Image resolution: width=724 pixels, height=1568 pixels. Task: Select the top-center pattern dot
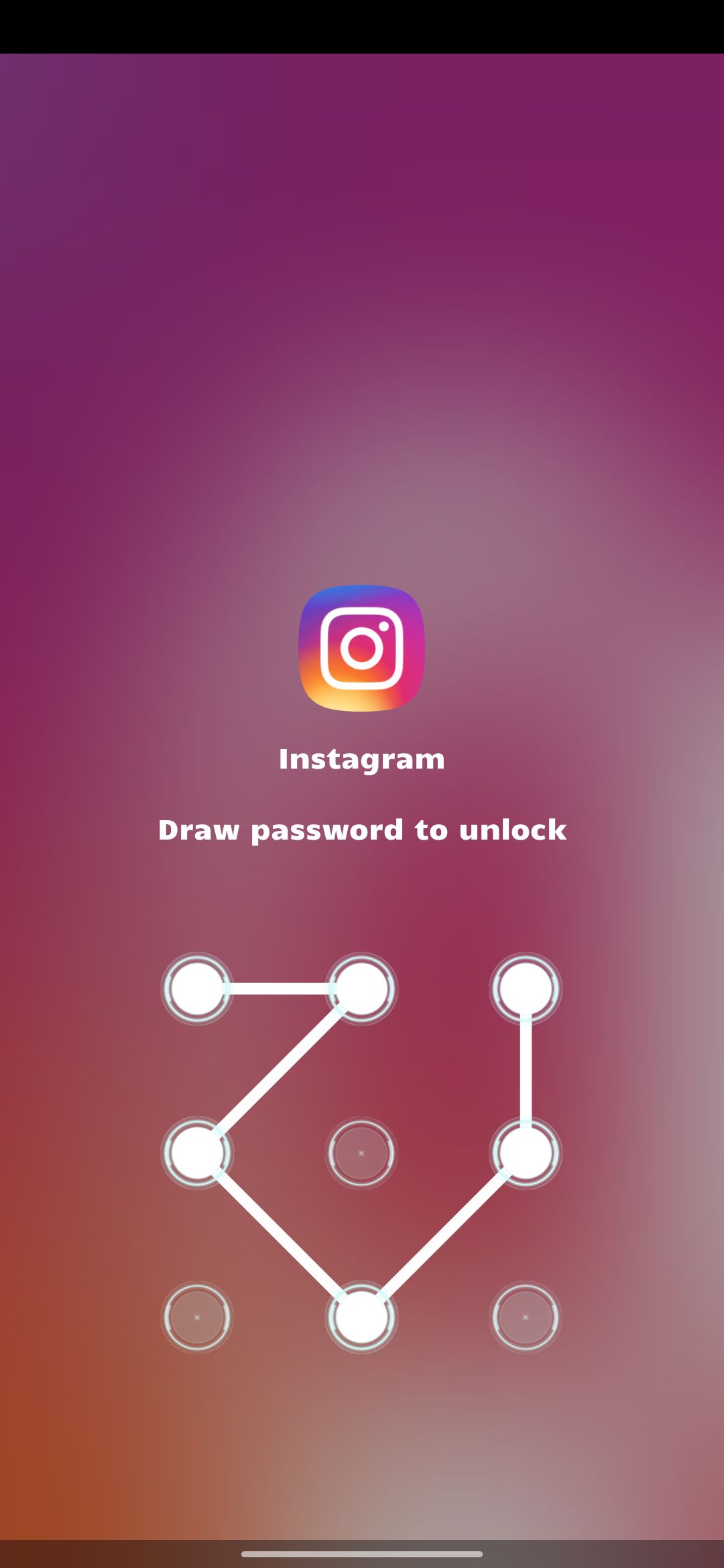361,988
